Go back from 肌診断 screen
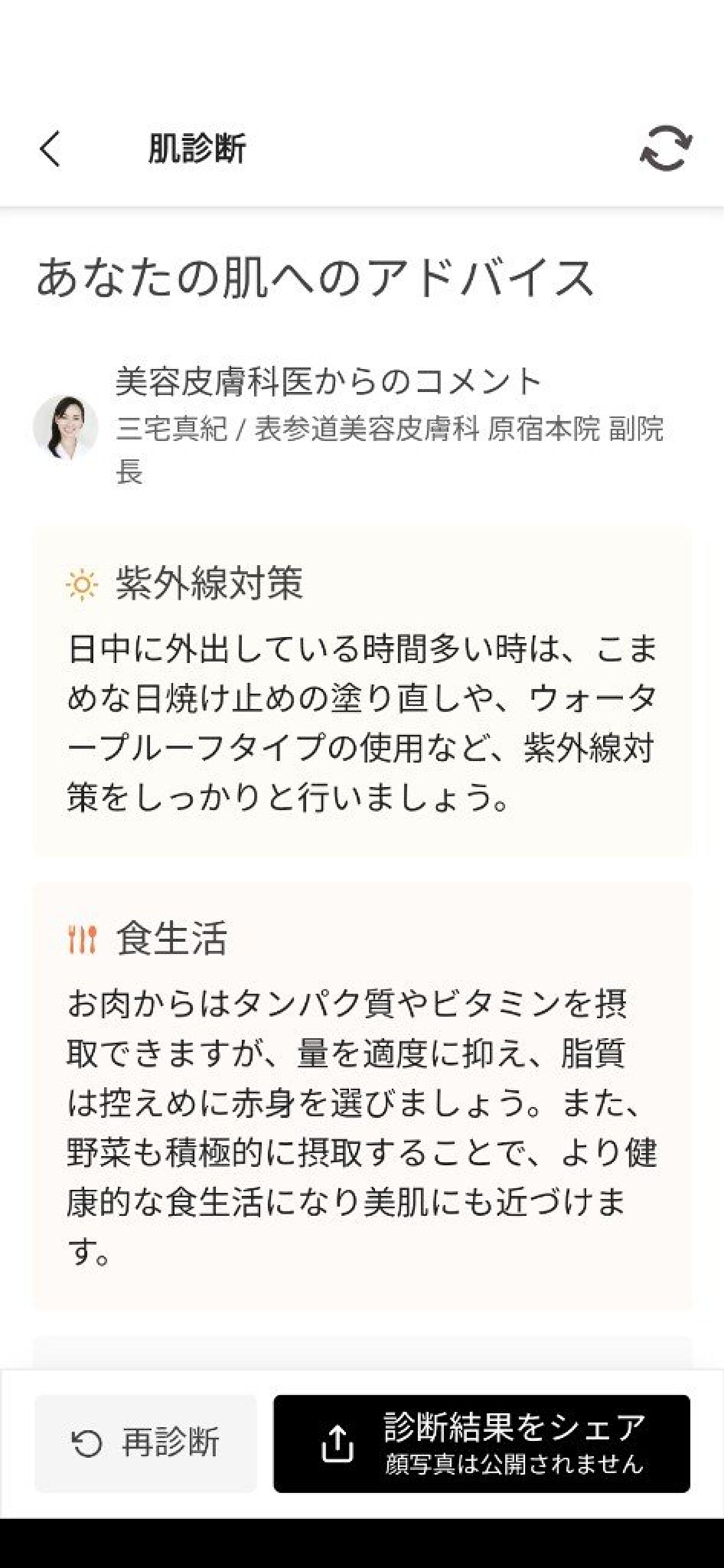The image size is (724, 1568). [x=50, y=148]
